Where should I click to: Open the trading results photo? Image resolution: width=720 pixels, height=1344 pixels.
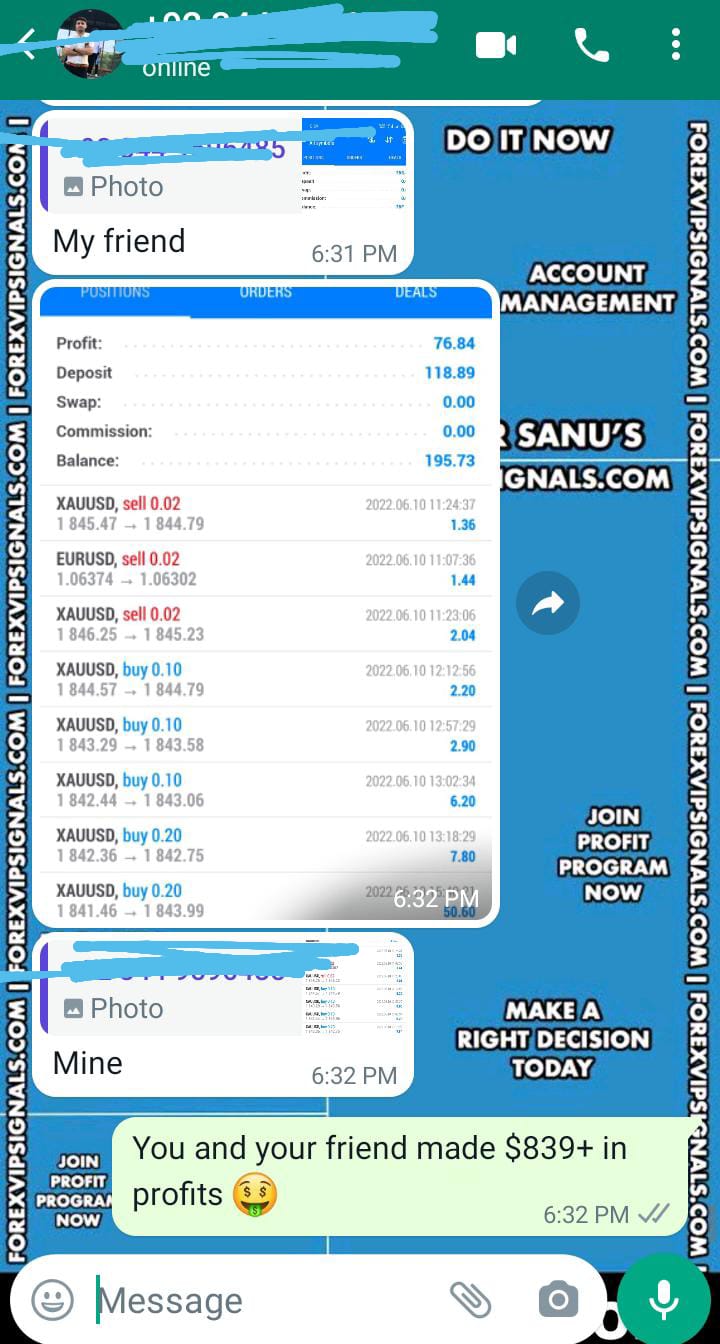265,600
